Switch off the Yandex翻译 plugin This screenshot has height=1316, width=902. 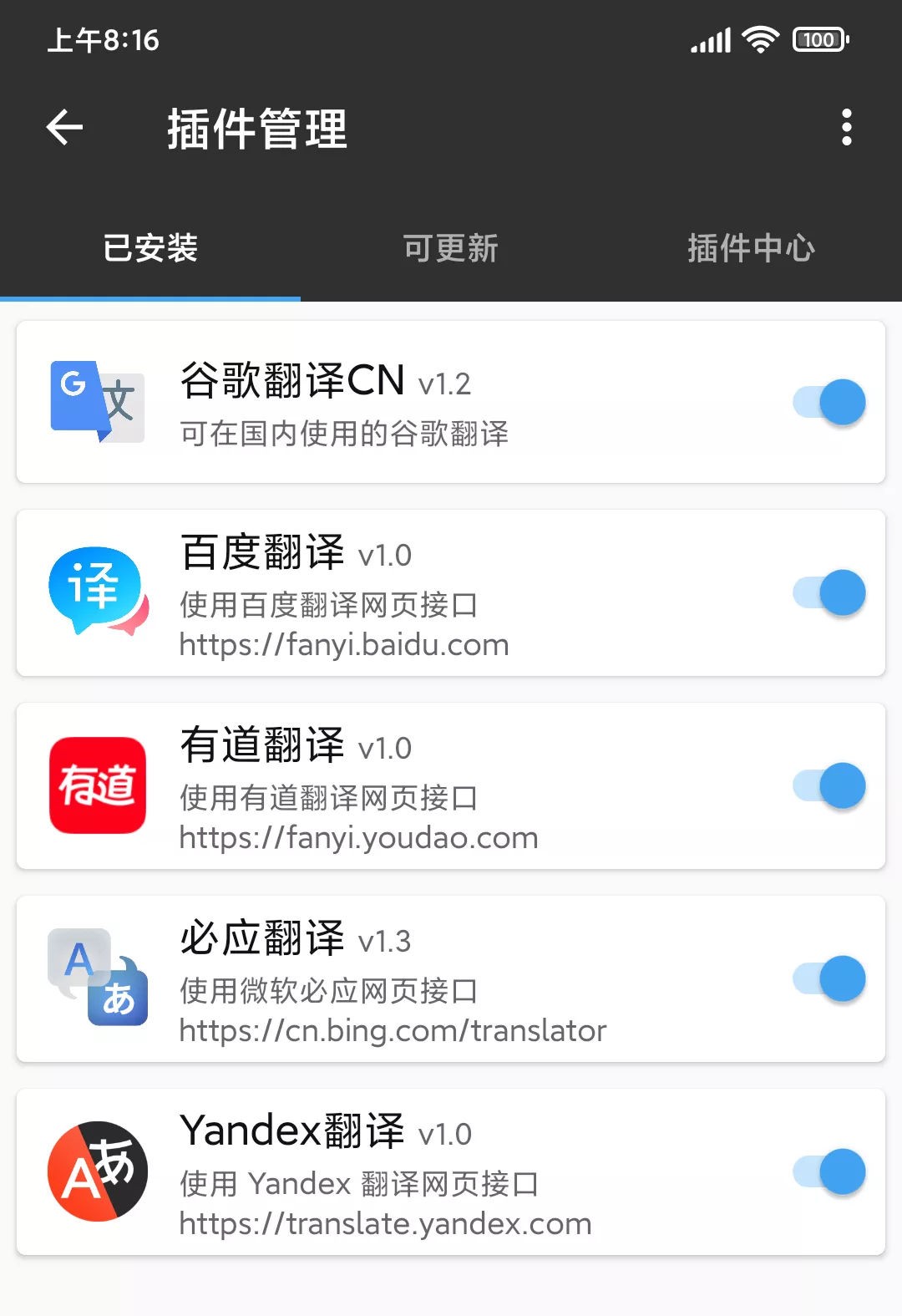pyautogui.click(x=829, y=1172)
